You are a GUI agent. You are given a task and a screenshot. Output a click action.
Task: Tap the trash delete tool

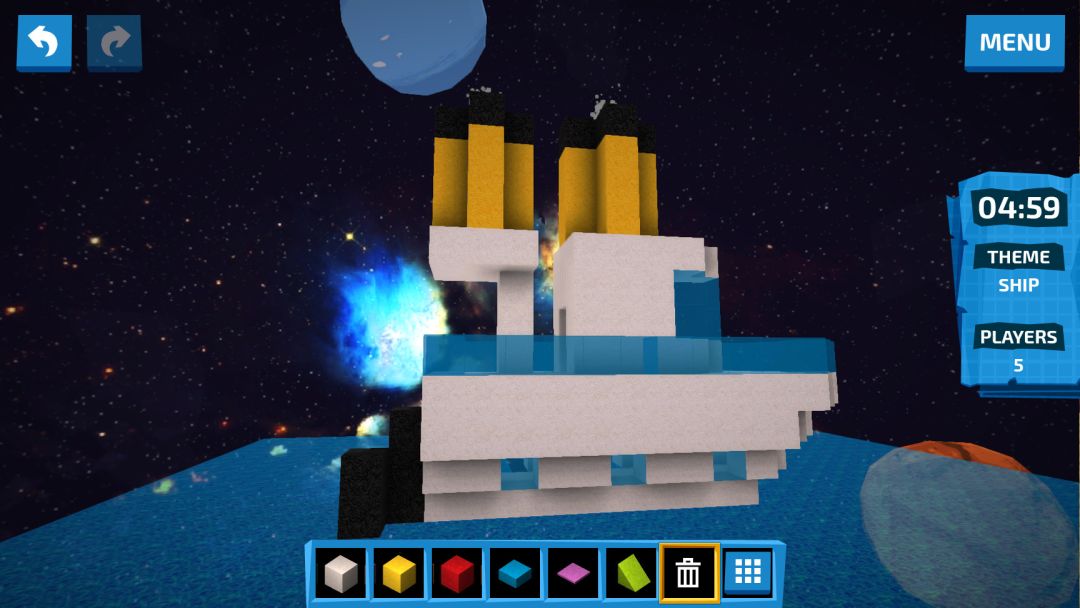point(689,573)
